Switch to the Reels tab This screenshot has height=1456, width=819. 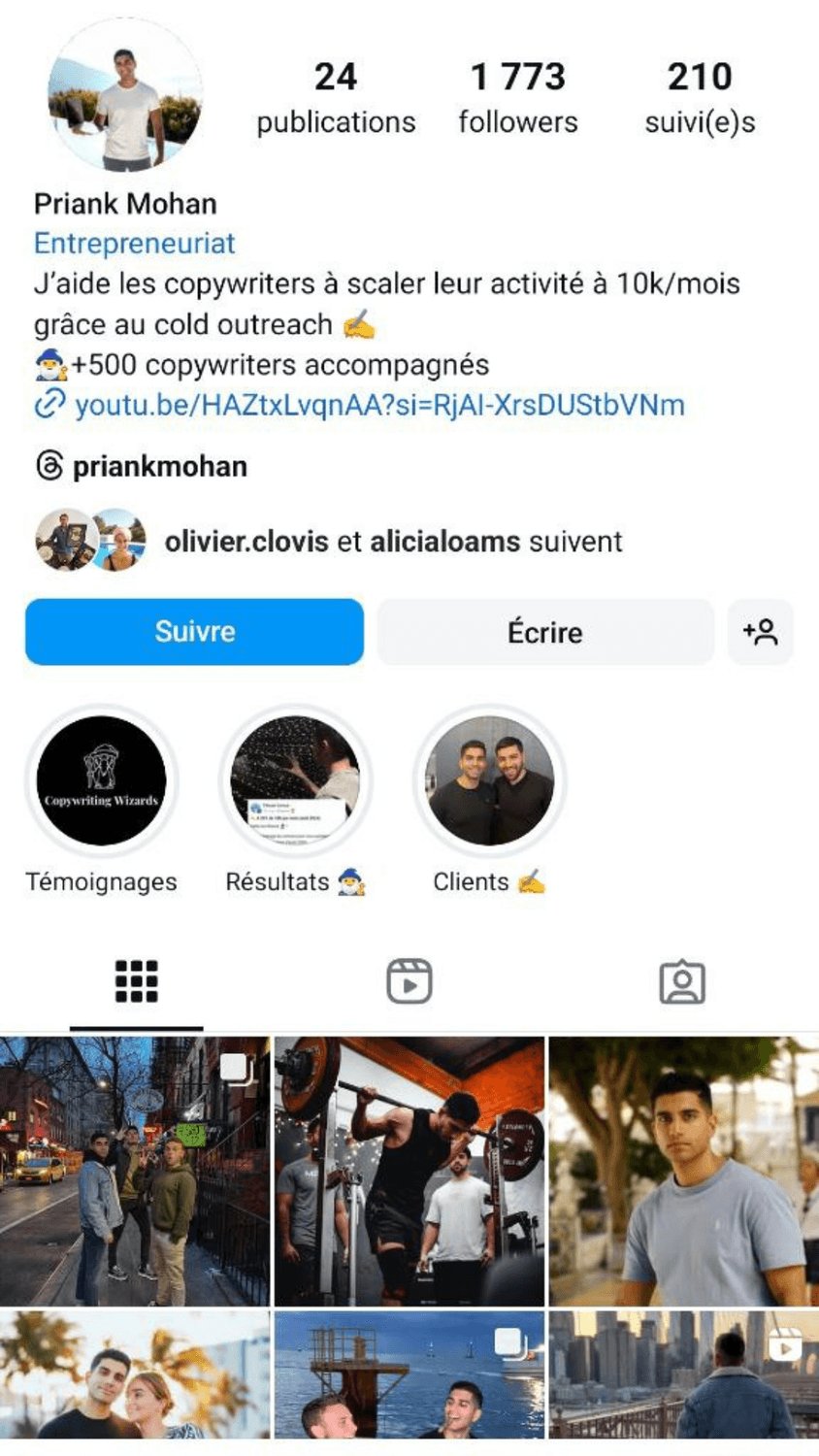409,981
